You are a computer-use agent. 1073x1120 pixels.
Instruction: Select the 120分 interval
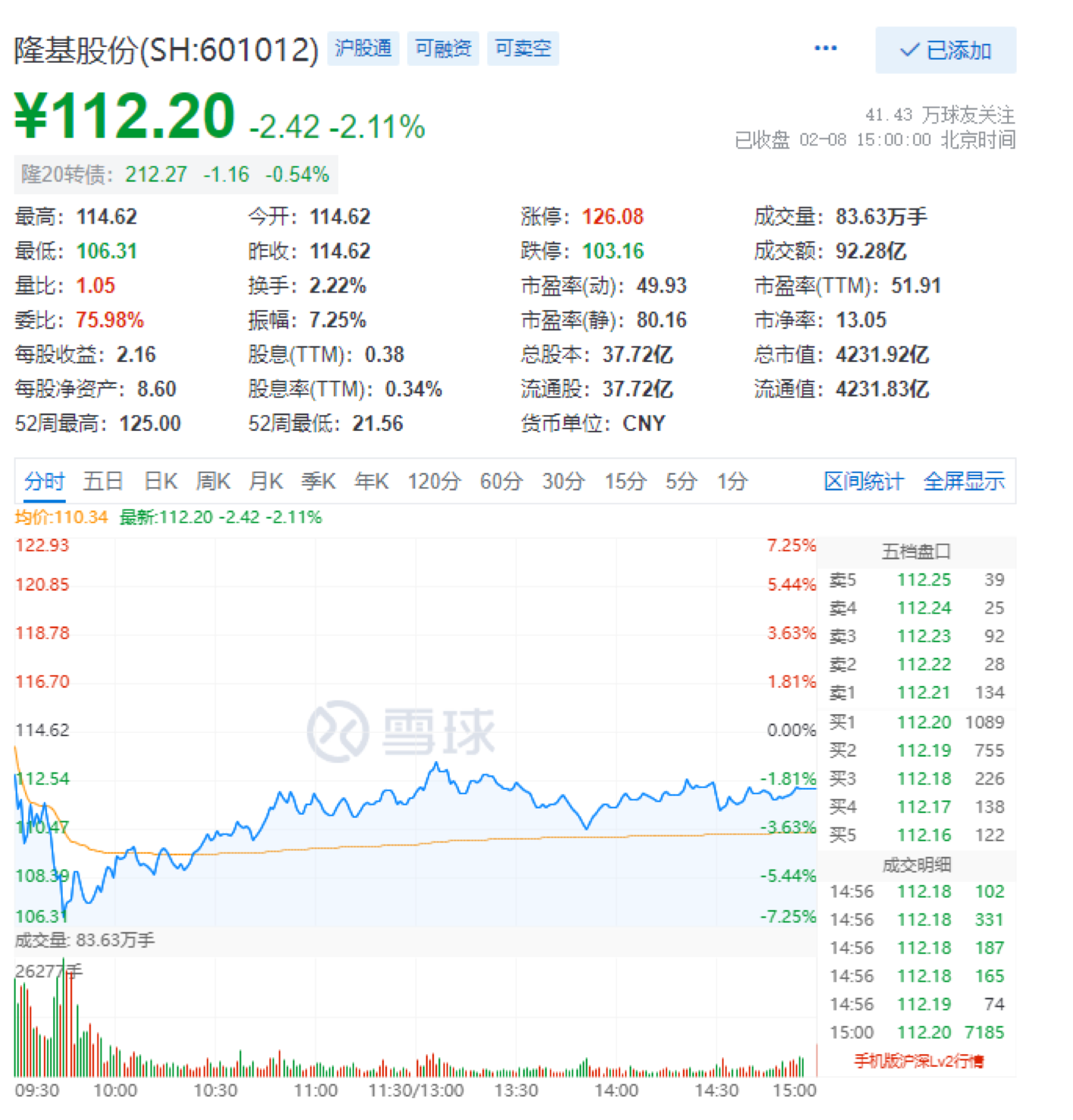(x=434, y=481)
